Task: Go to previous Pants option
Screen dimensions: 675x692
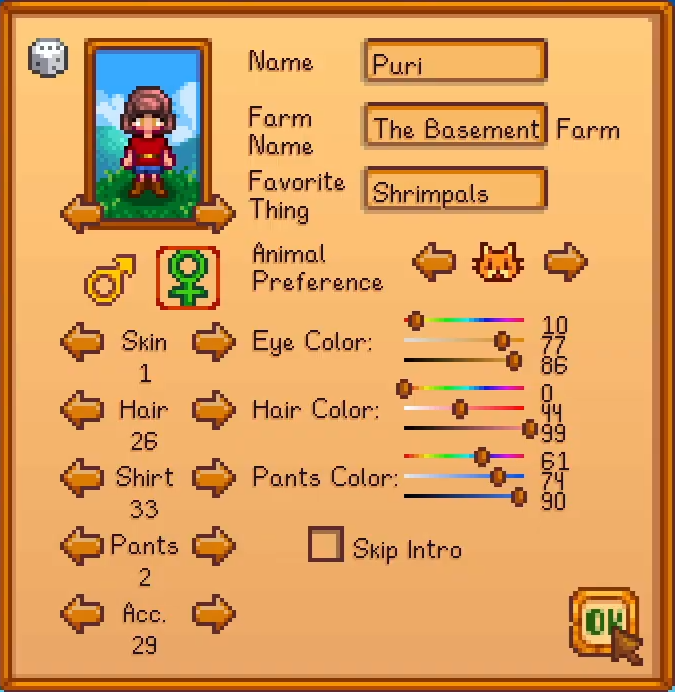Action: 82,546
